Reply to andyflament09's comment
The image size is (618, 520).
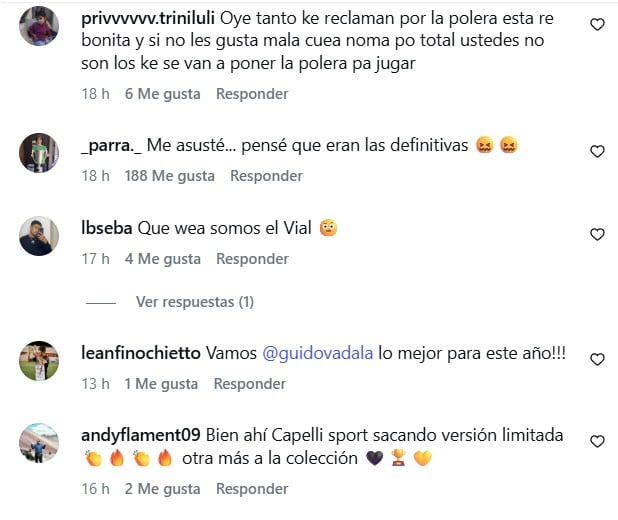point(252,489)
